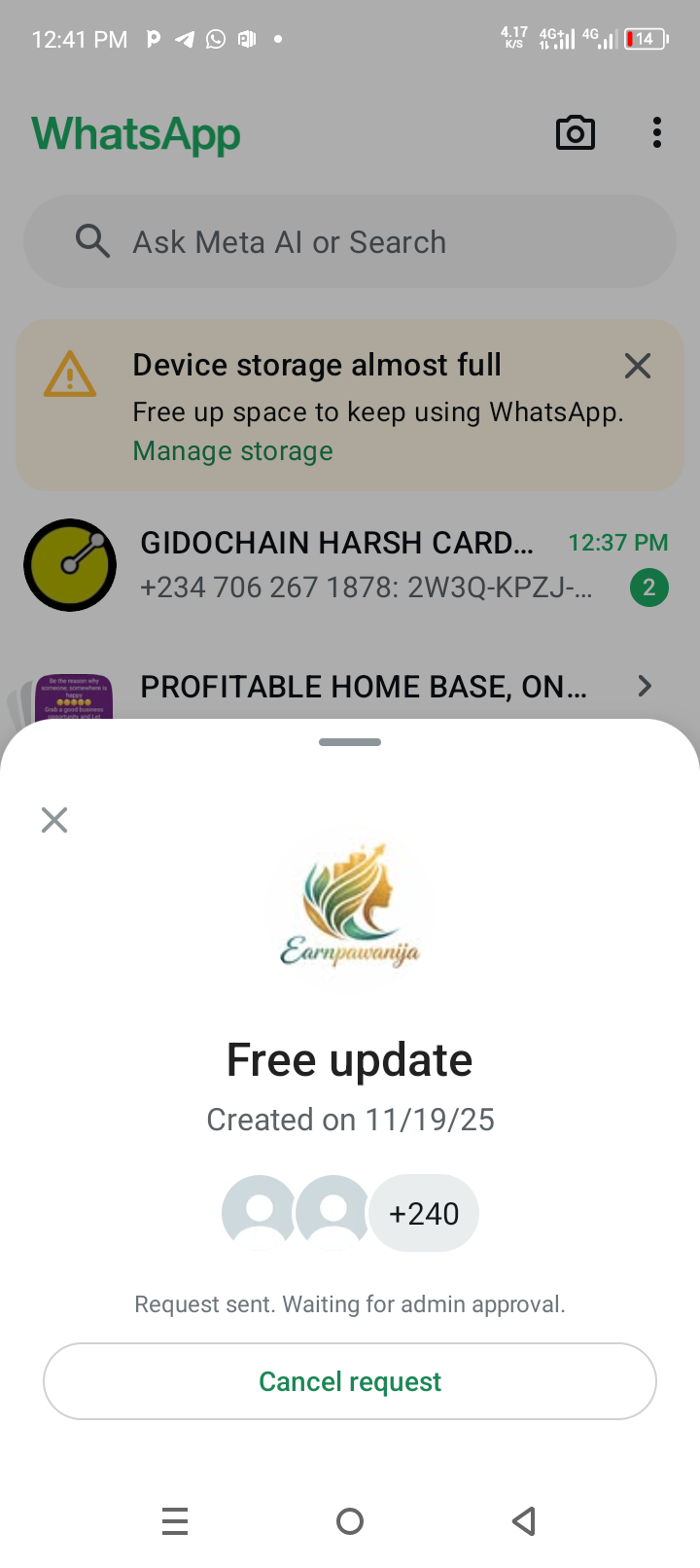Close the Free update bottom sheet
Image resolution: width=700 pixels, height=1568 pixels.
pyautogui.click(x=54, y=820)
